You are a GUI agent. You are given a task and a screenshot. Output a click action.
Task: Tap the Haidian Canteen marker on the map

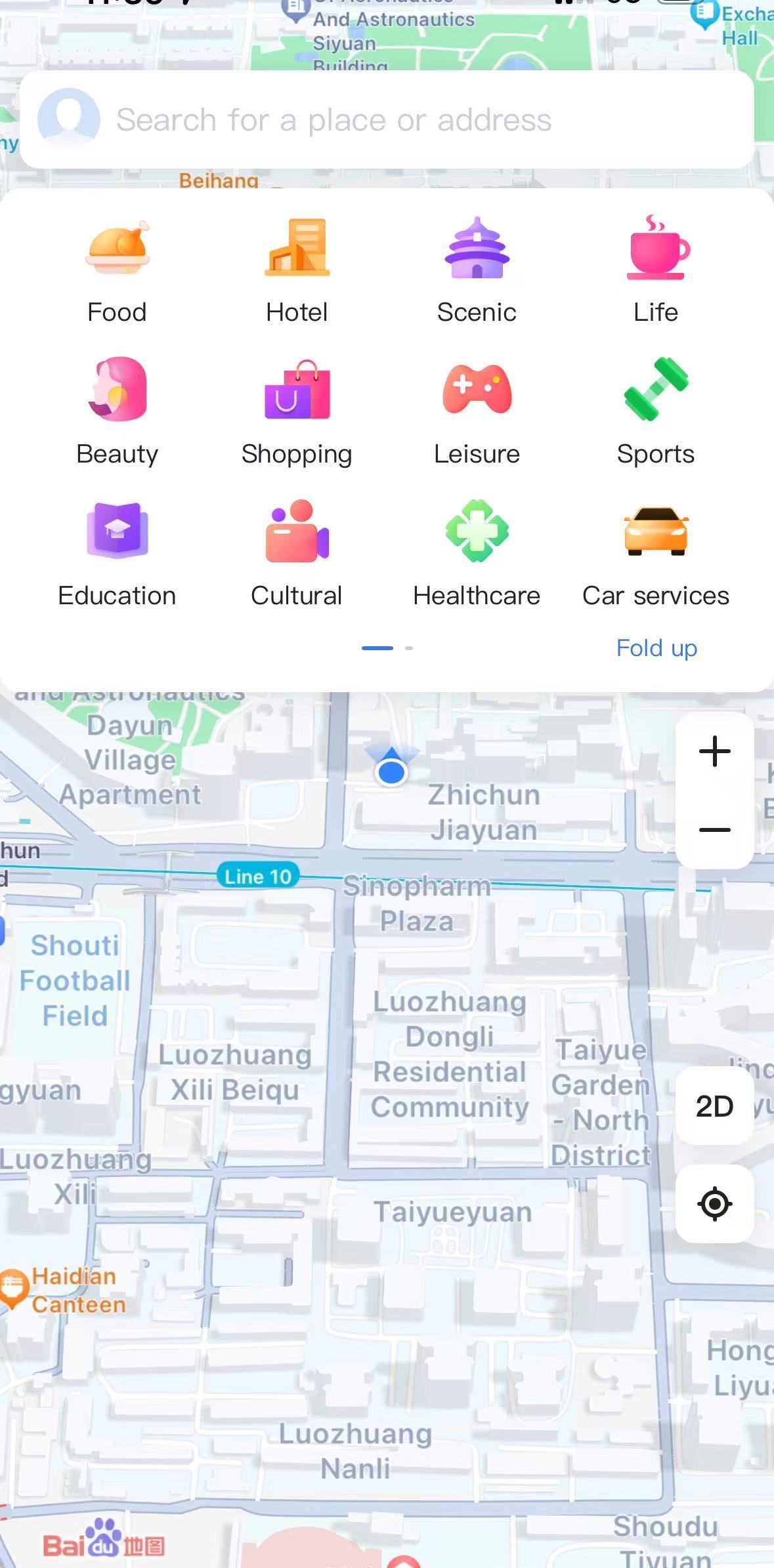(x=13, y=1288)
